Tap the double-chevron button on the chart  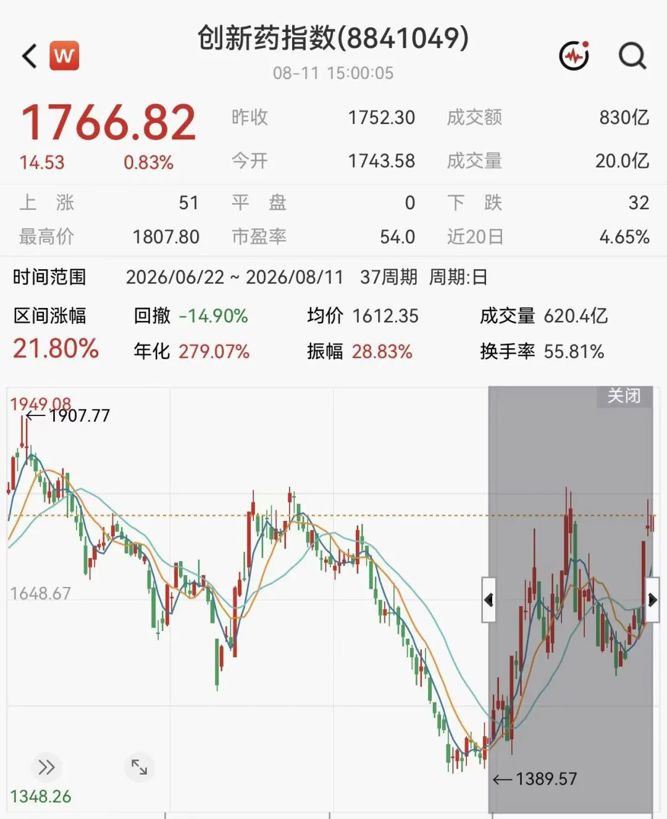click(46, 767)
